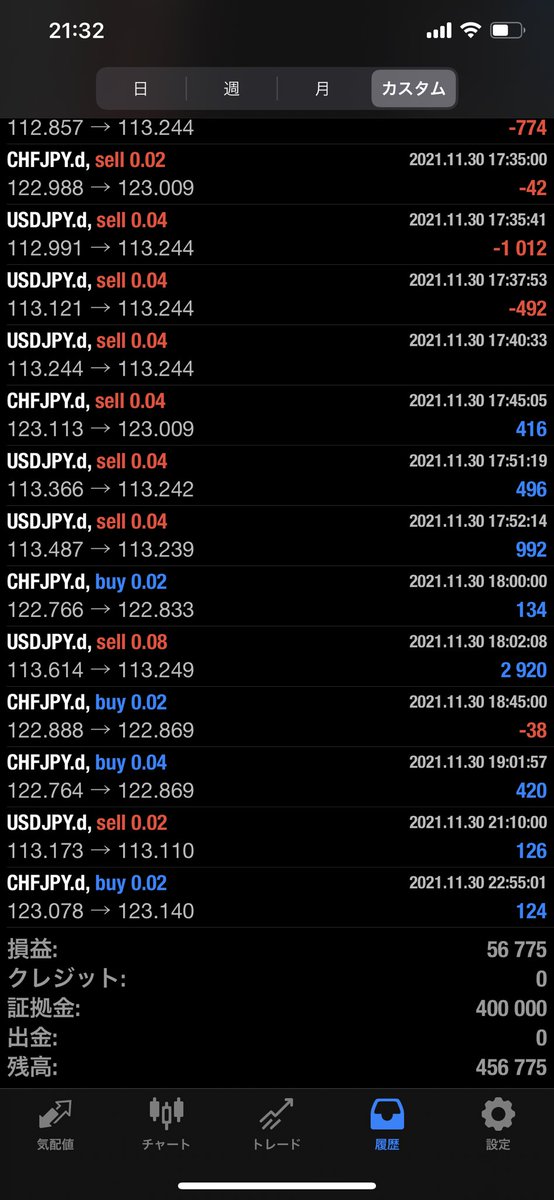The image size is (554, 1200).
Task: Open the USDJPY.d trade closed at 21:10:00
Action: click(x=277, y=837)
